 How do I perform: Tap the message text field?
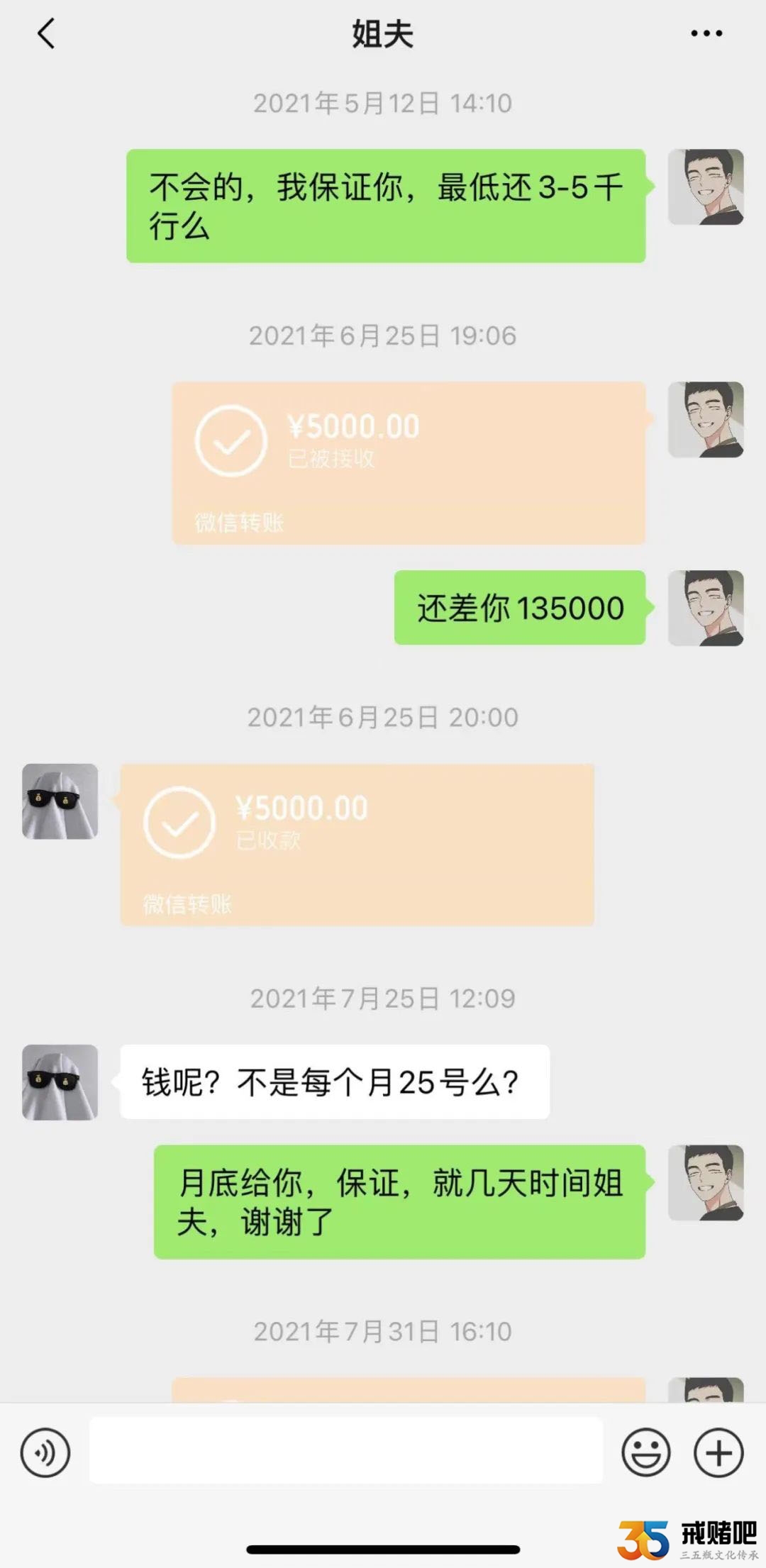pyautogui.click(x=345, y=1450)
